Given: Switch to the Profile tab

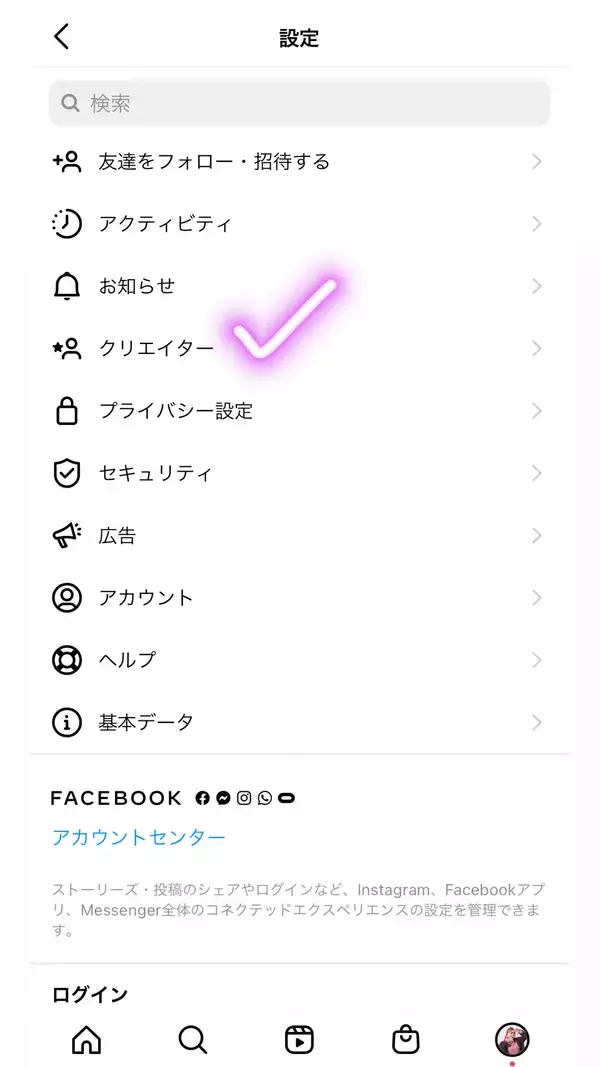Looking at the screenshot, I should pyautogui.click(x=512, y=1040).
